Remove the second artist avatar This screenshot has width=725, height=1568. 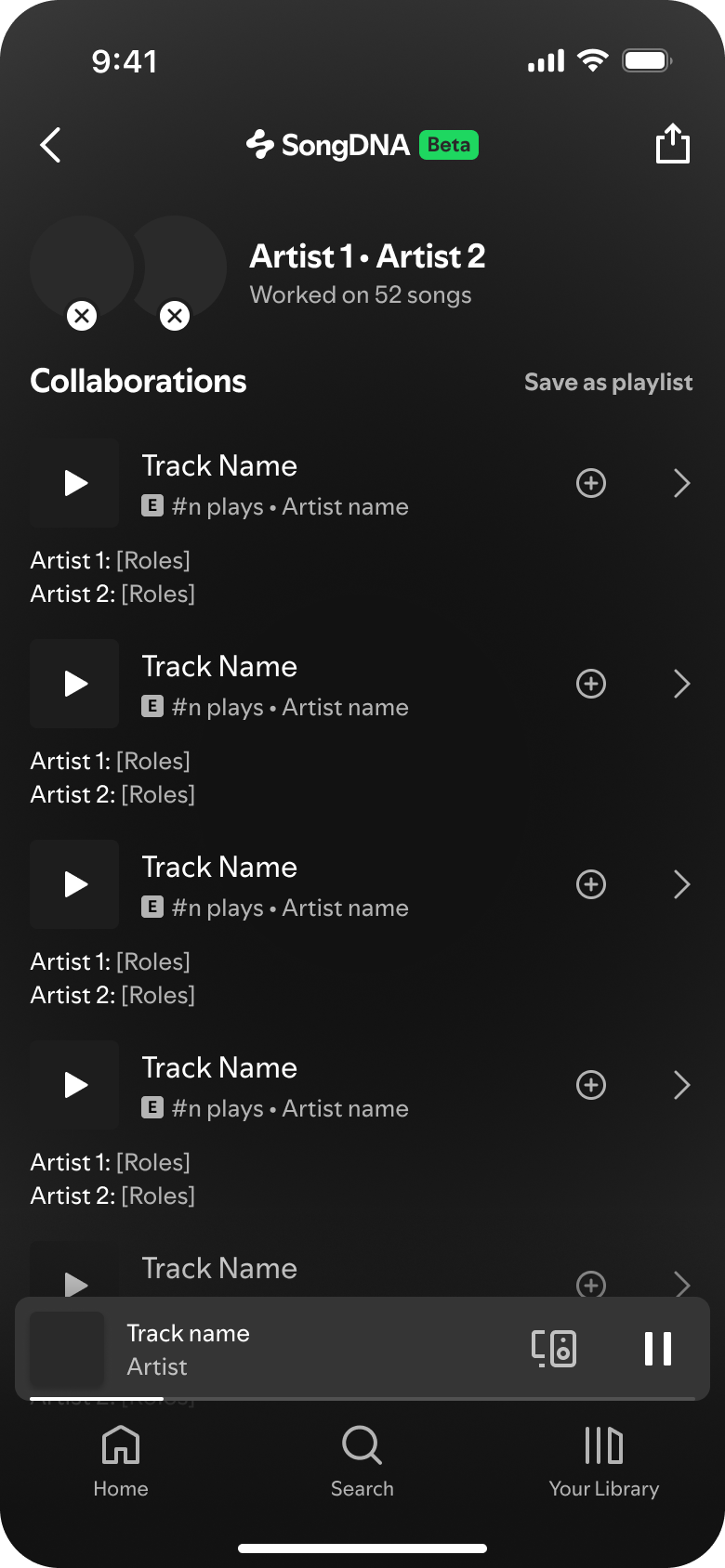(x=175, y=316)
